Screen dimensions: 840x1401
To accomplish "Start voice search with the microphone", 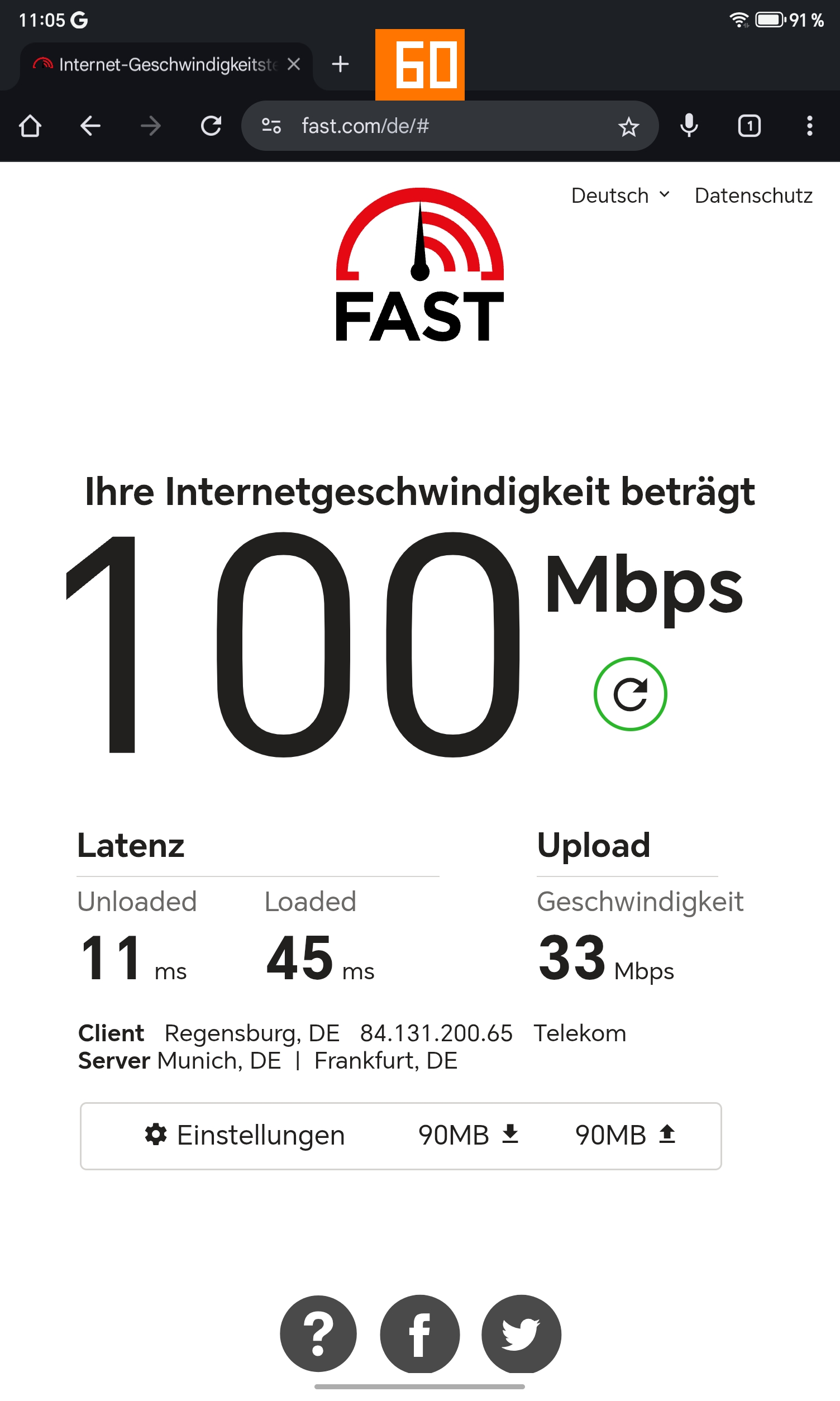I will [x=689, y=126].
